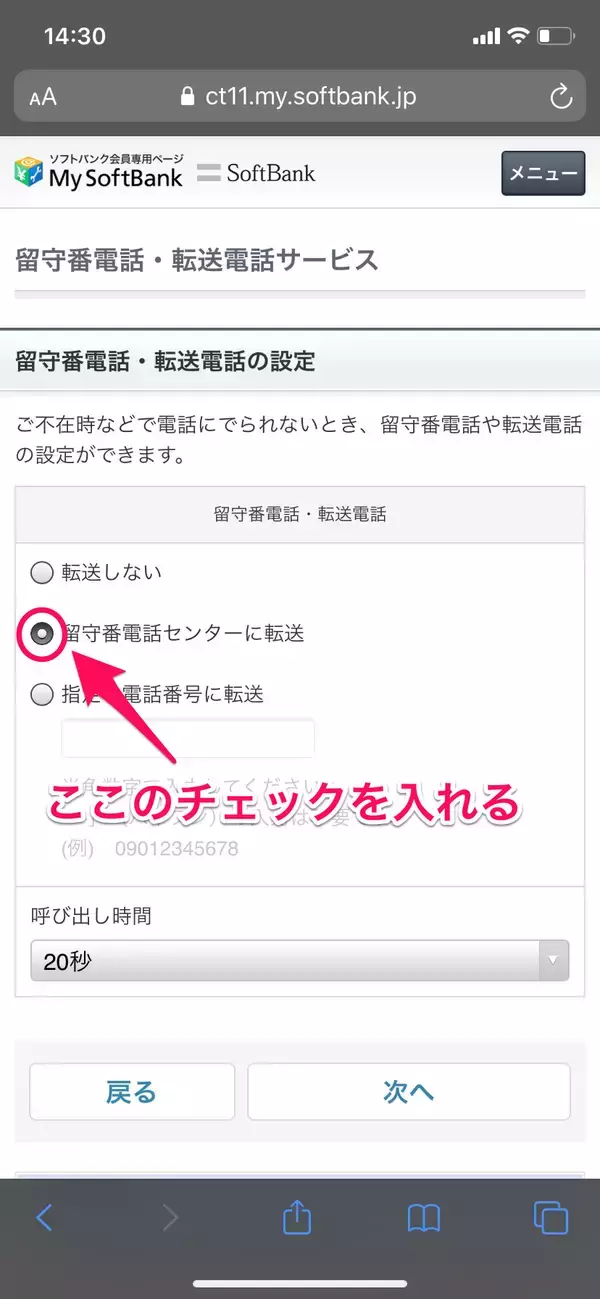Viewport: 600px width, 1299px height.
Task: Proceed with the 次へ button
Action: 408,1091
